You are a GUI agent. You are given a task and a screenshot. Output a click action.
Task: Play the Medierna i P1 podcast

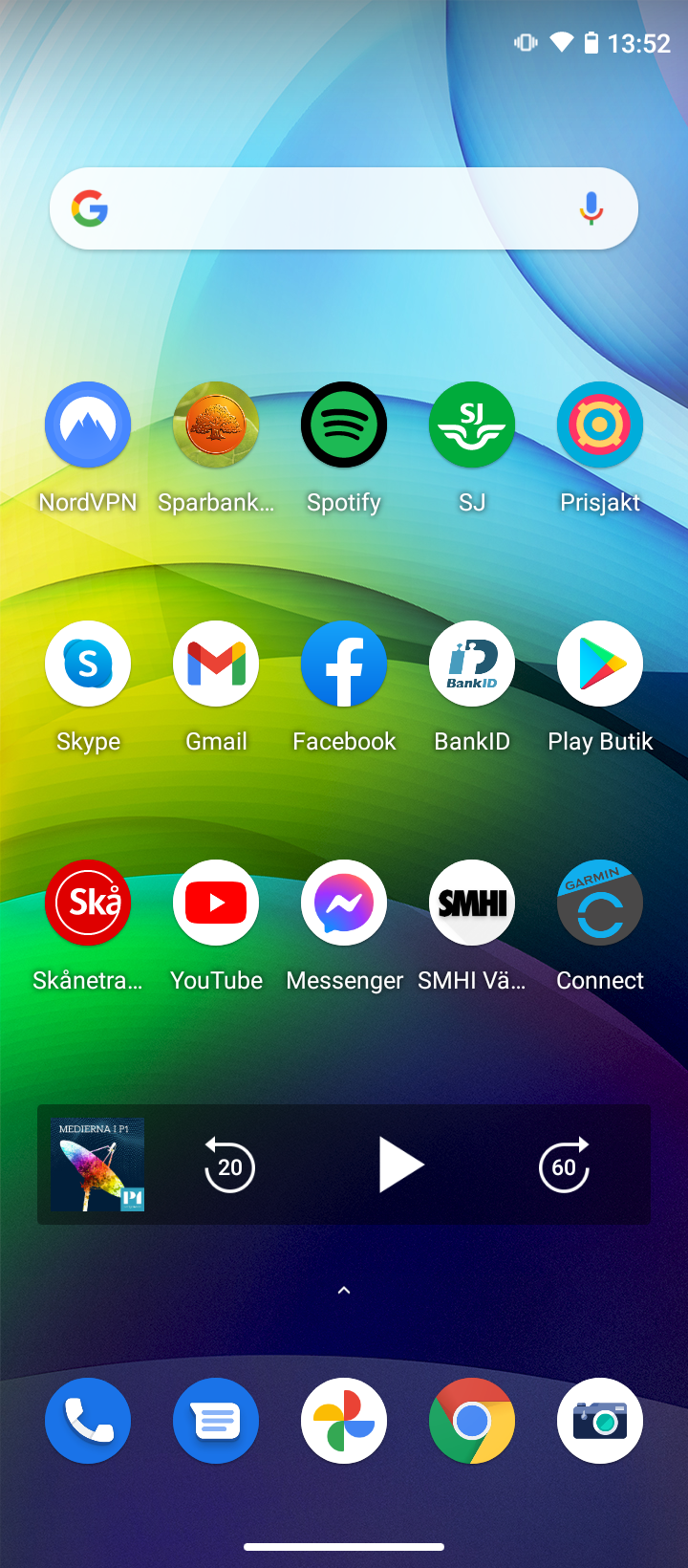pos(400,1165)
